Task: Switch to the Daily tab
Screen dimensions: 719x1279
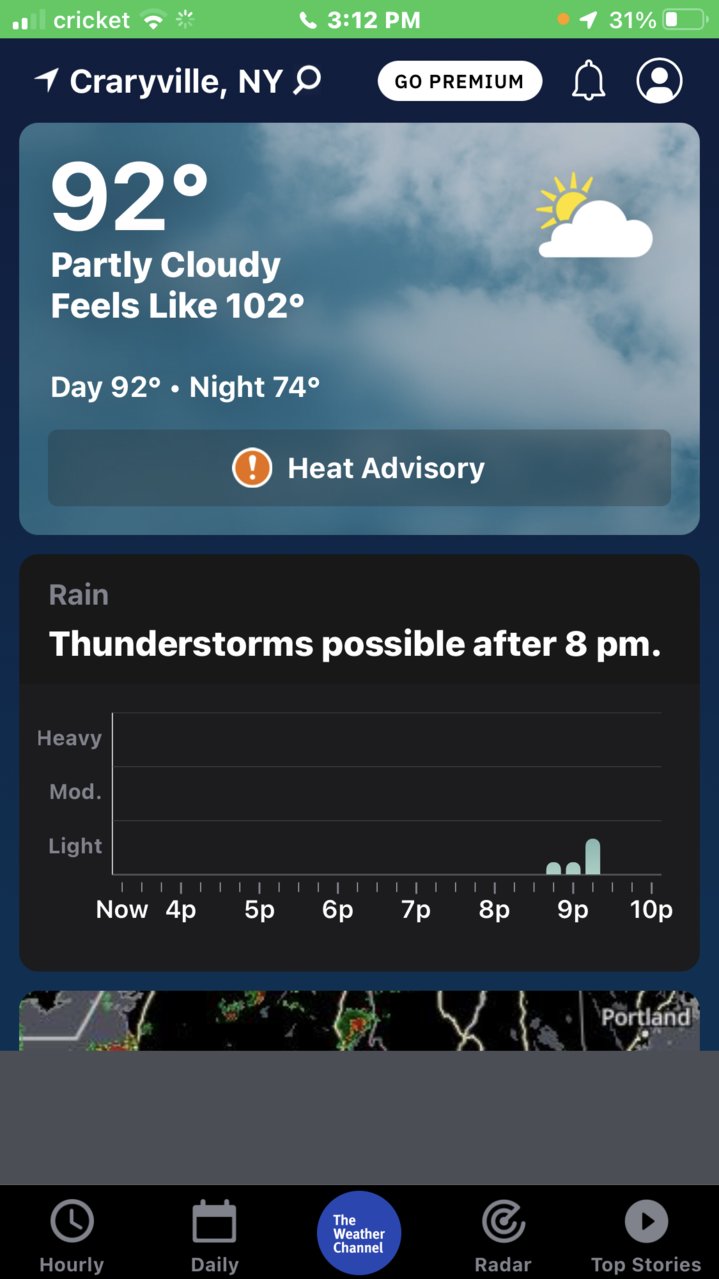Action: pyautogui.click(x=214, y=1237)
